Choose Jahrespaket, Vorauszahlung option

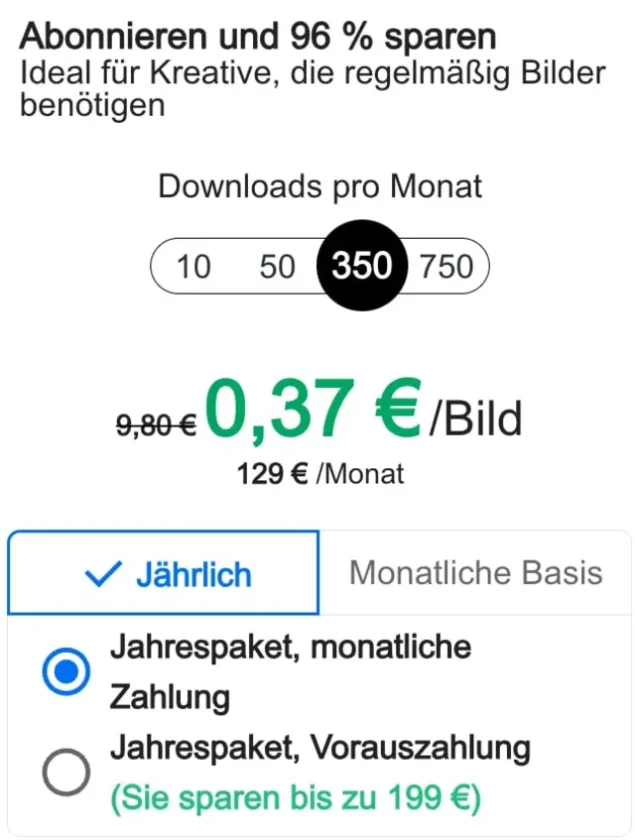(x=66, y=773)
